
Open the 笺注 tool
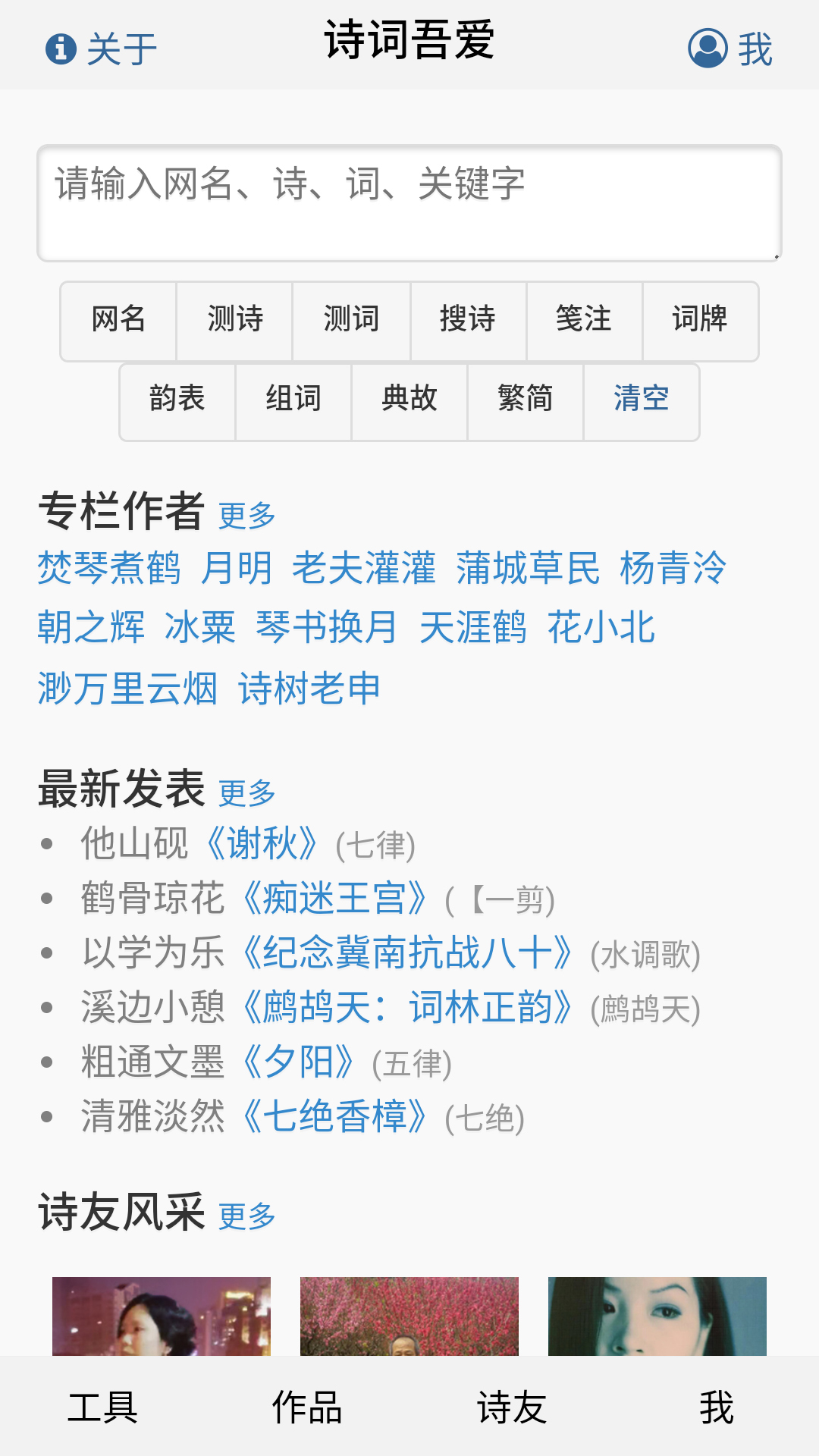pos(585,321)
